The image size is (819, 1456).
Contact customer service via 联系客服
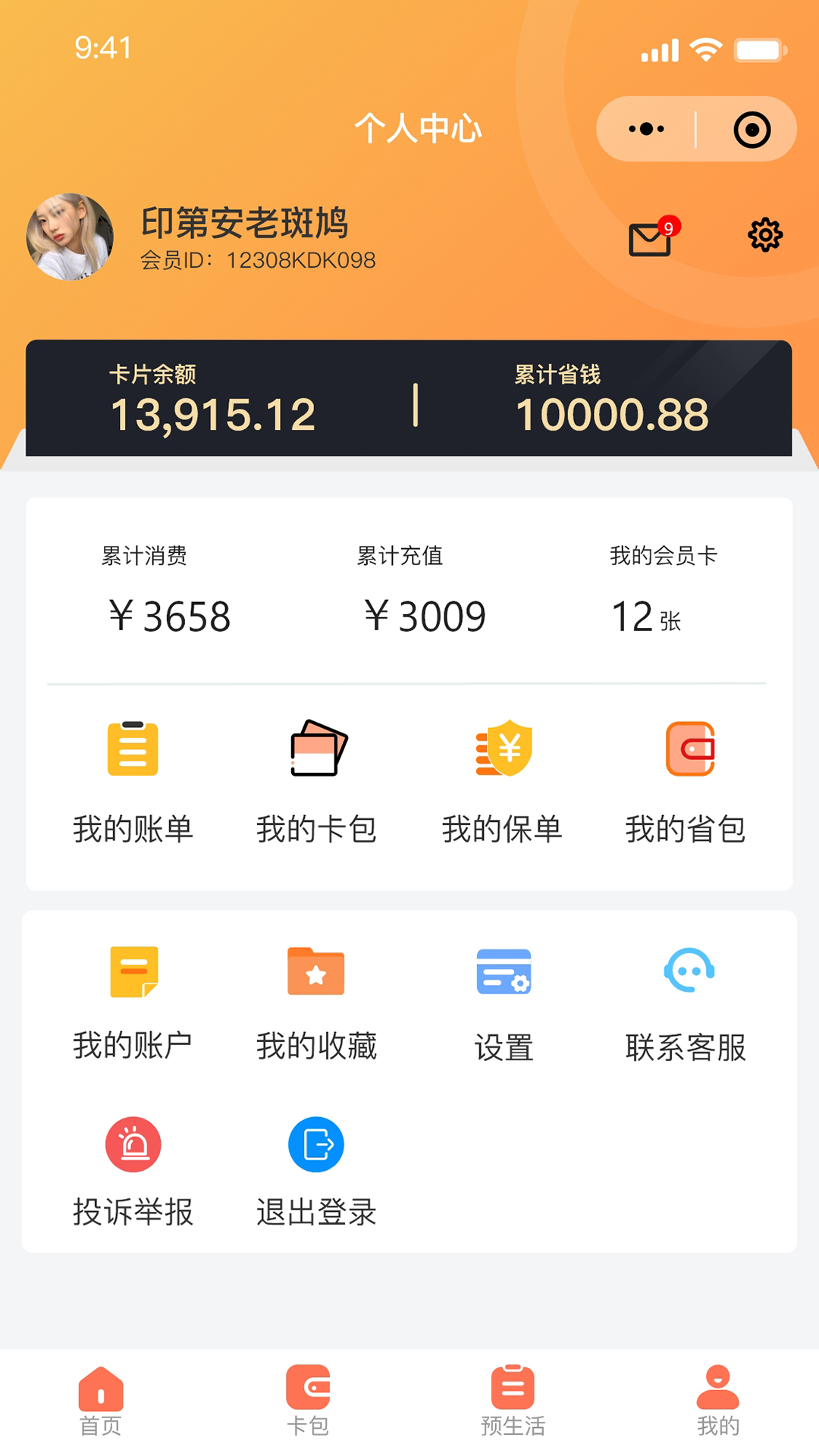click(x=686, y=1001)
